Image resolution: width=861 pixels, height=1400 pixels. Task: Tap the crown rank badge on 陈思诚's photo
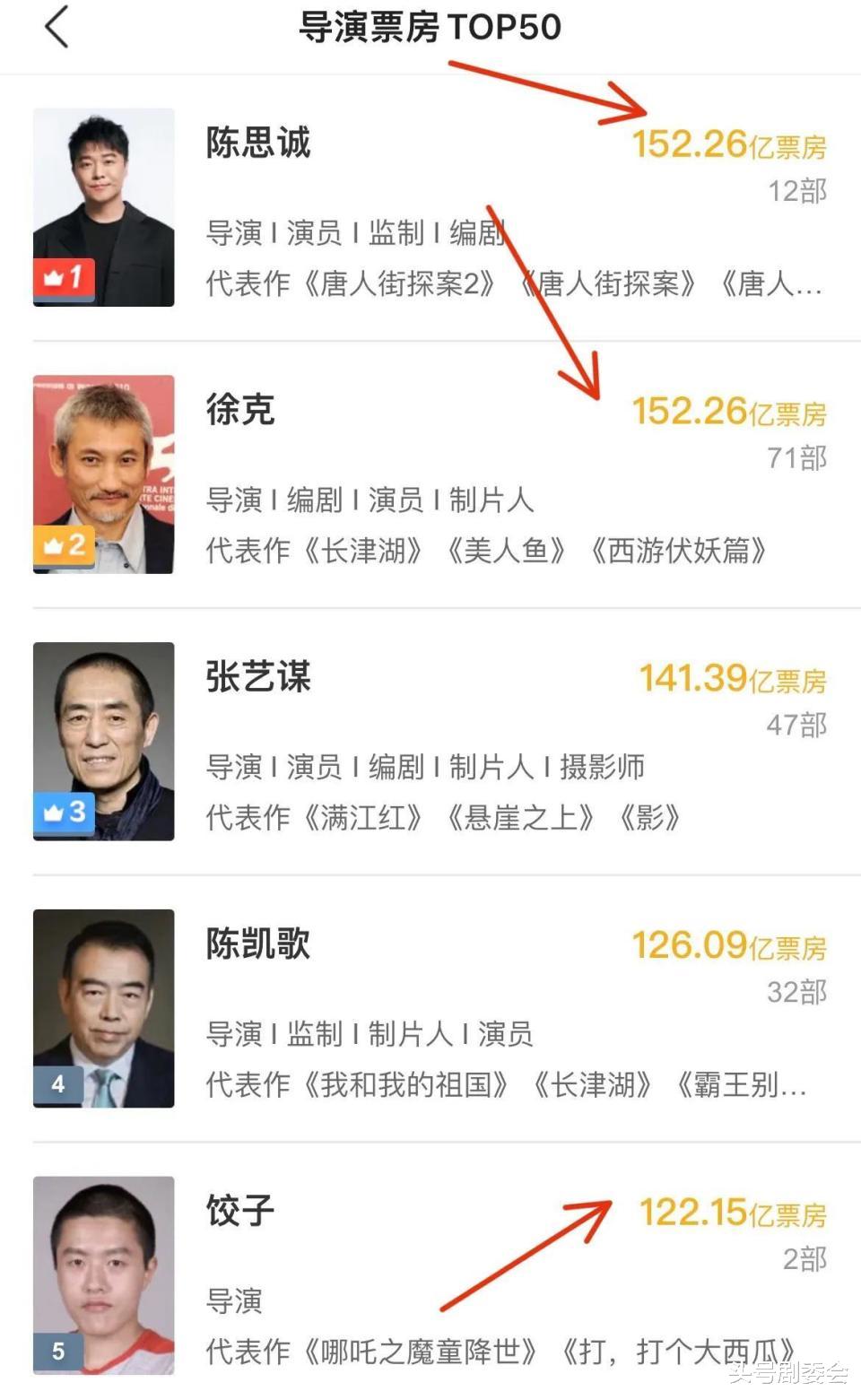click(x=64, y=279)
